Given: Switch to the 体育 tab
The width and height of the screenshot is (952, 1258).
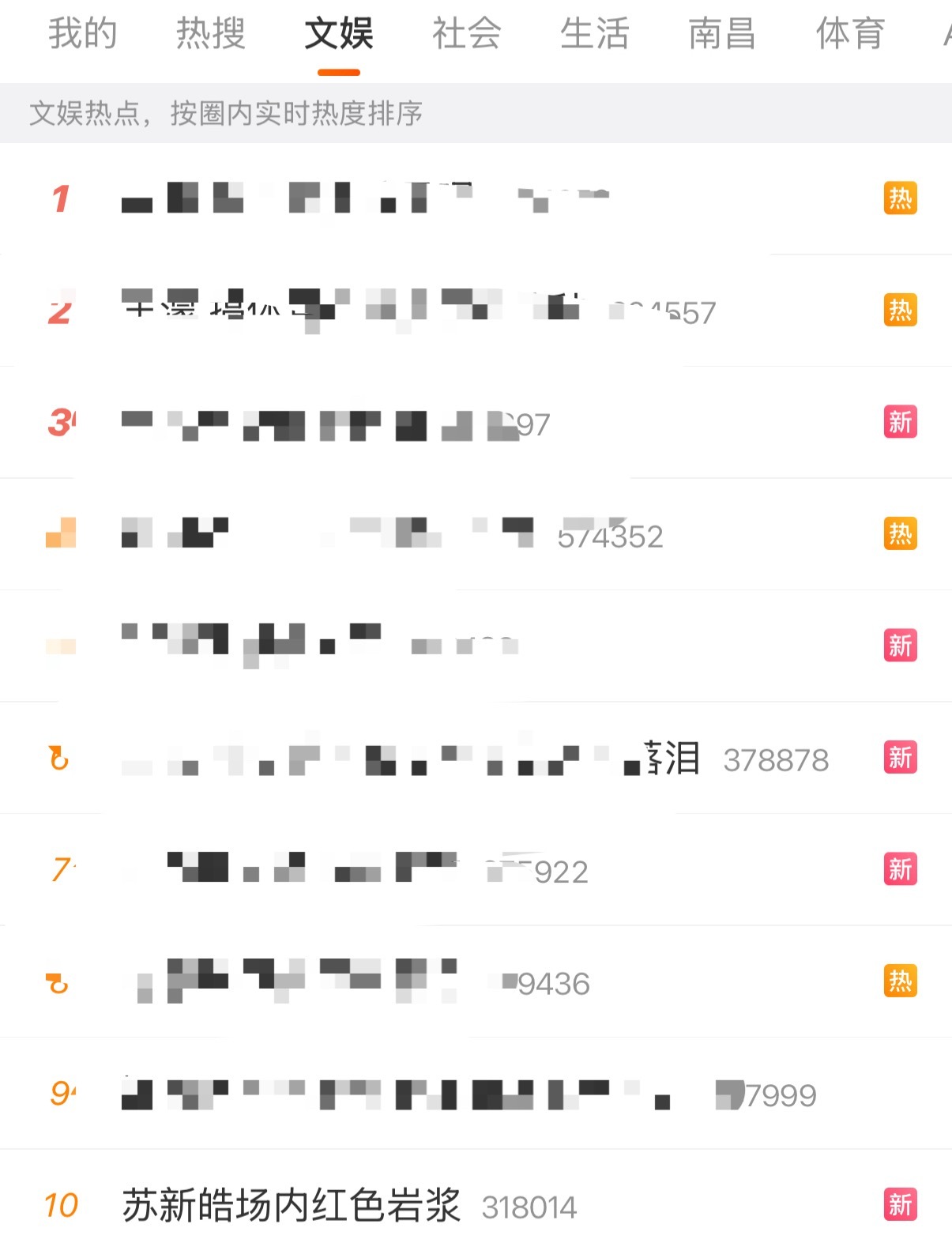Looking at the screenshot, I should [849, 35].
